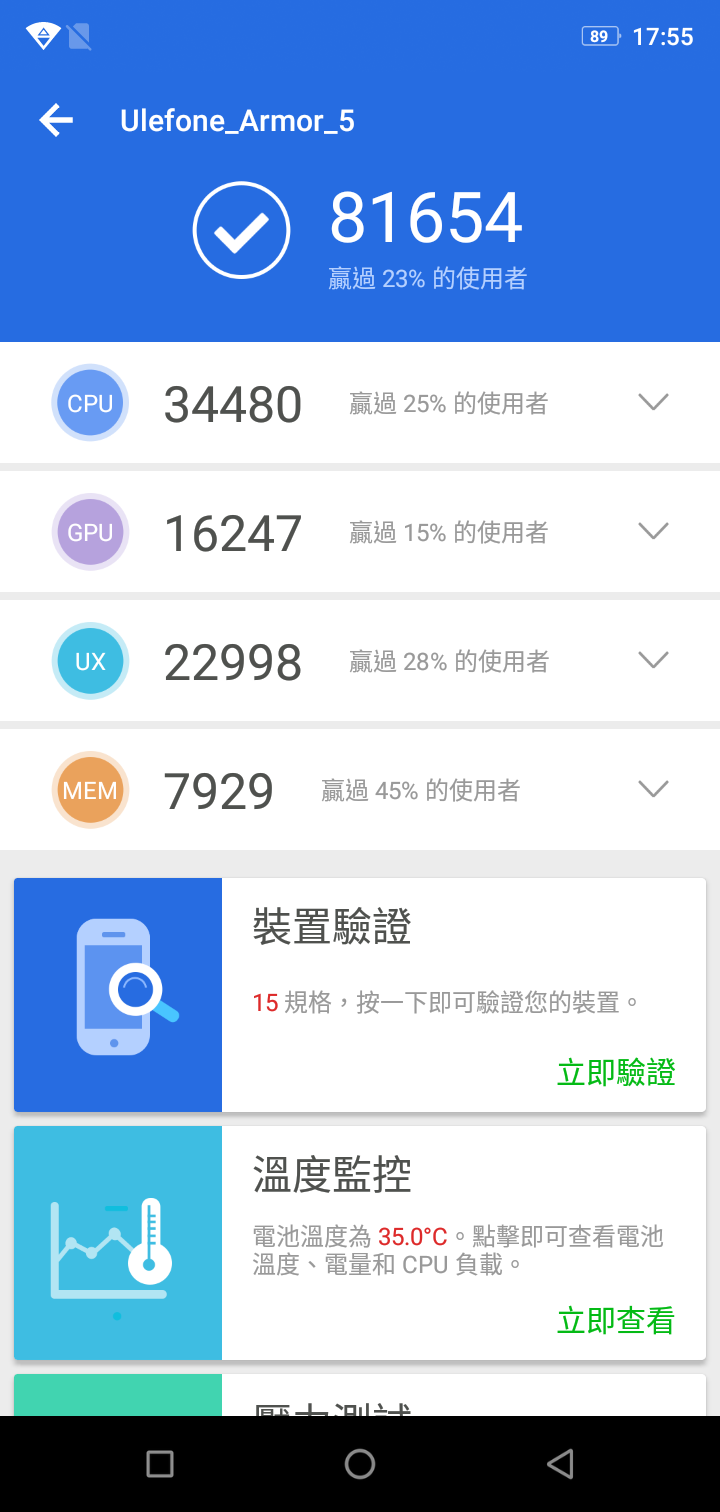The width and height of the screenshot is (720, 1512).
Task: Expand the GPU score breakdown
Action: 653,531
